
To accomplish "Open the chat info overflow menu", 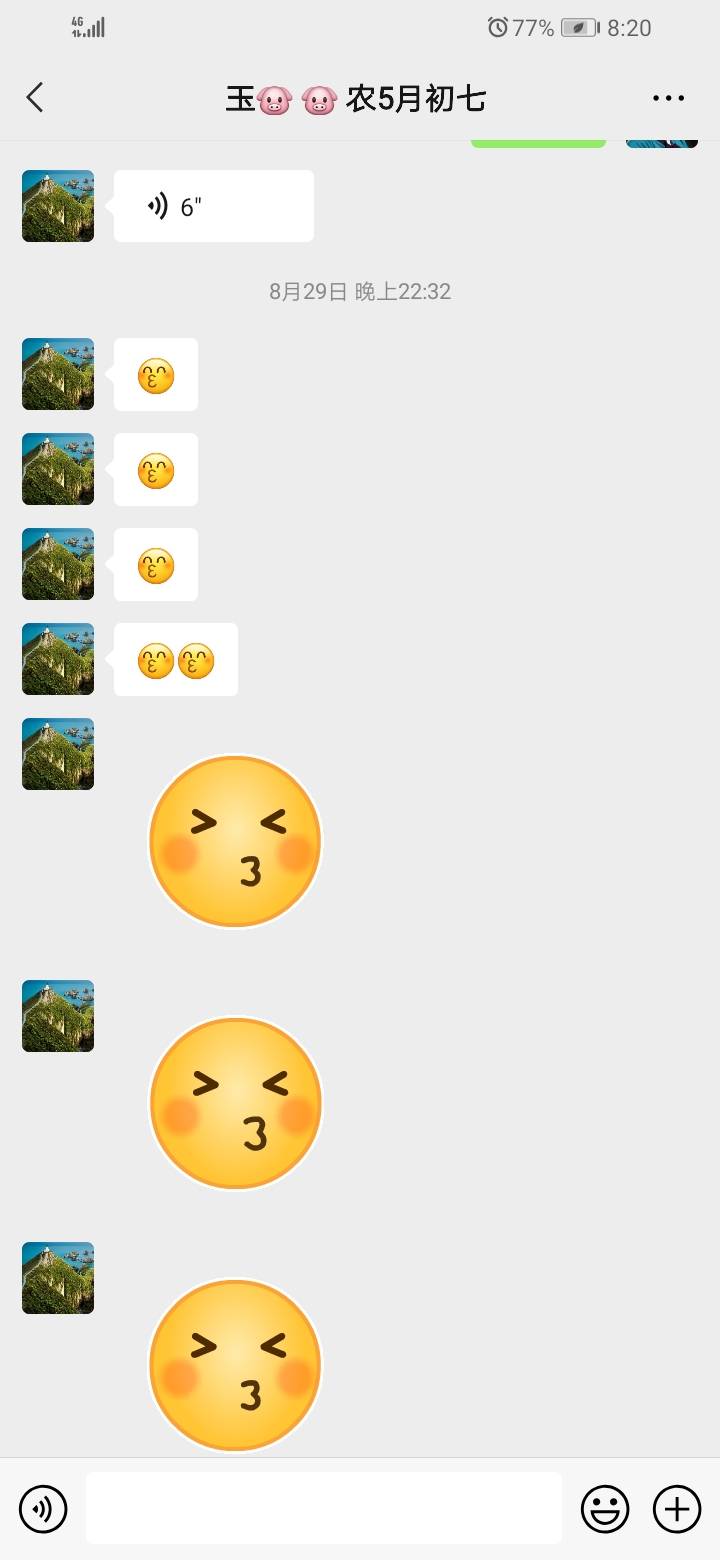I will [668, 98].
